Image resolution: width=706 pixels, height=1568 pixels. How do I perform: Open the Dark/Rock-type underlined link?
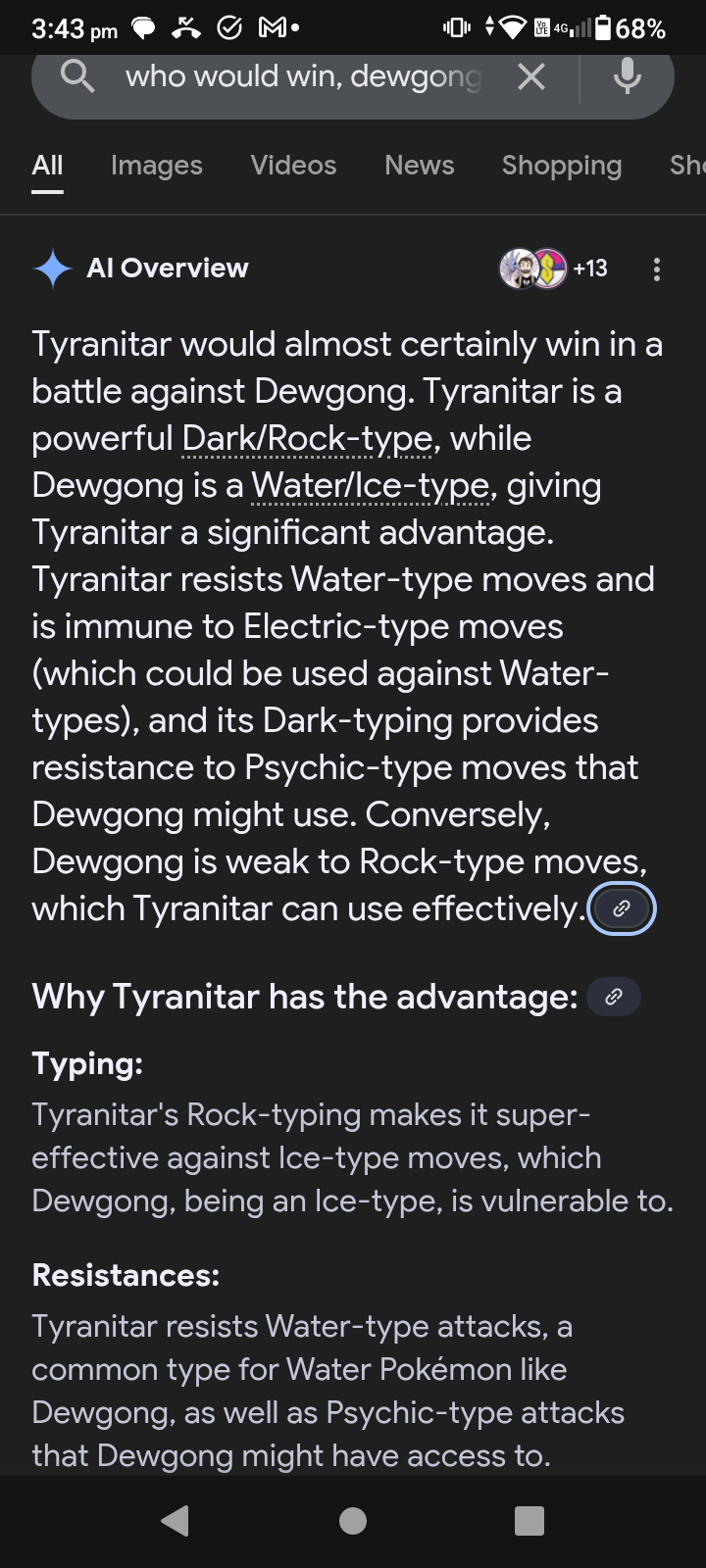point(307,439)
